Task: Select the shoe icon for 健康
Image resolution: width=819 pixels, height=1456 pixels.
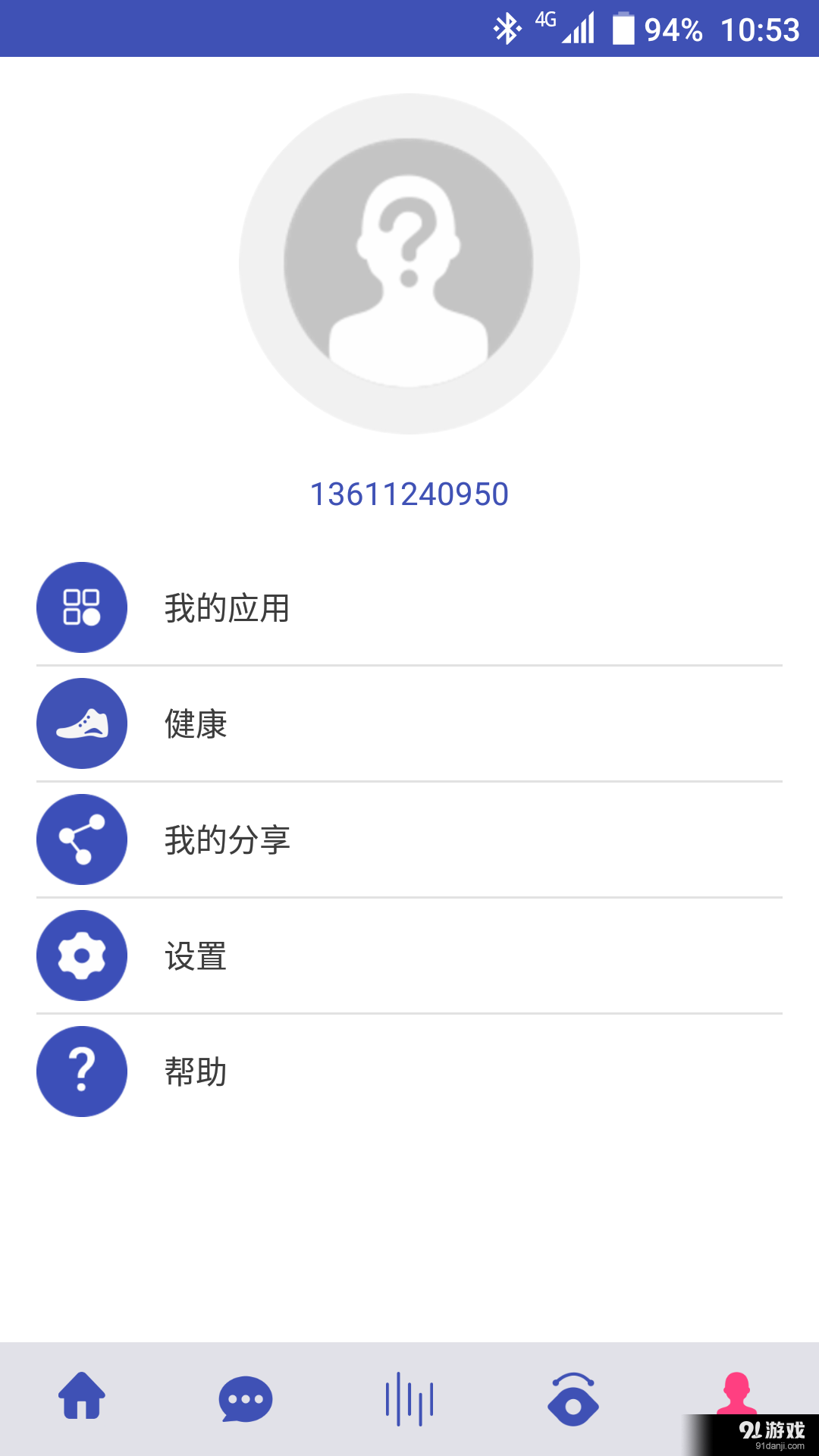Action: point(81,723)
